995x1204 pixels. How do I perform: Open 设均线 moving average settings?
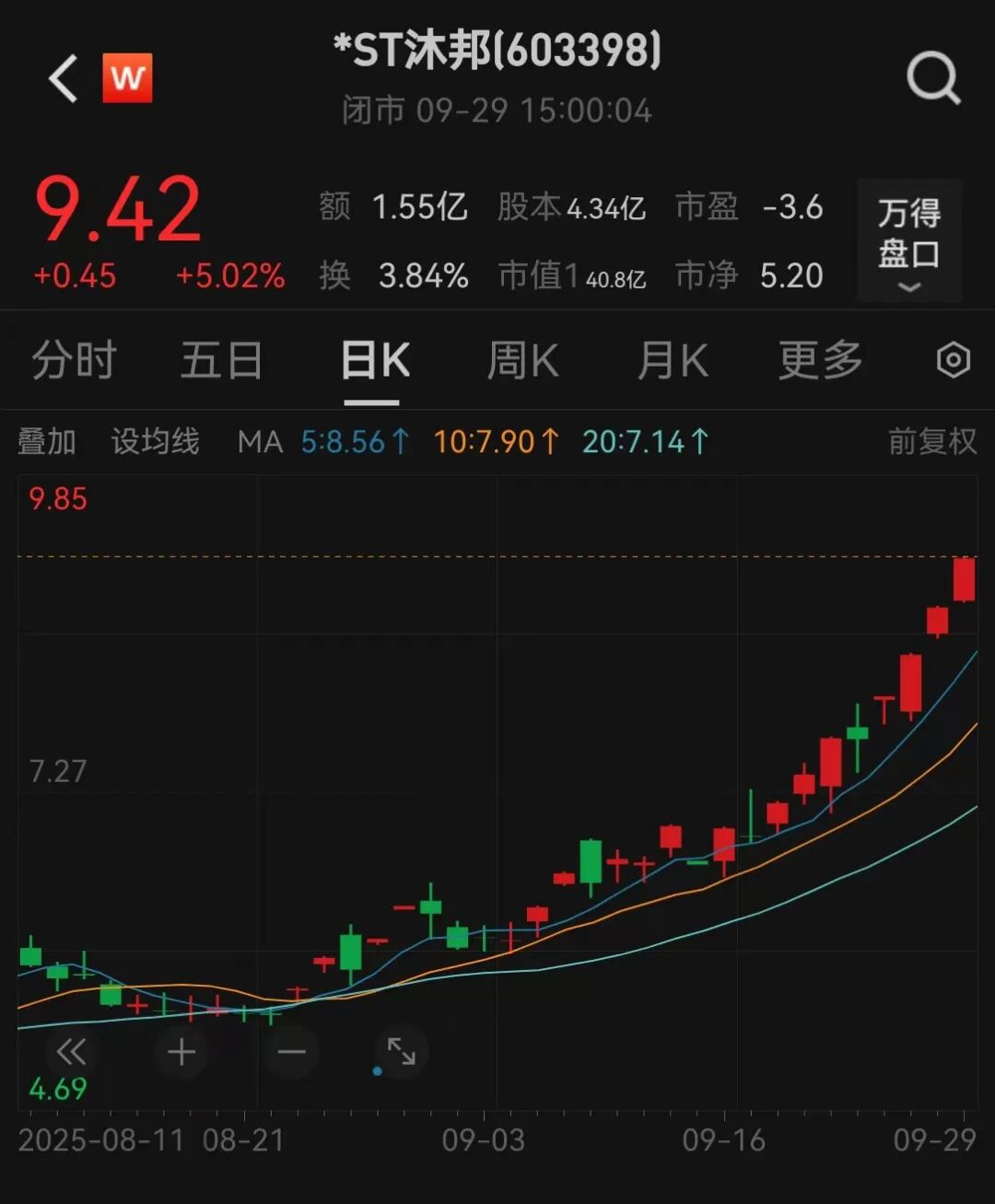coord(155,442)
